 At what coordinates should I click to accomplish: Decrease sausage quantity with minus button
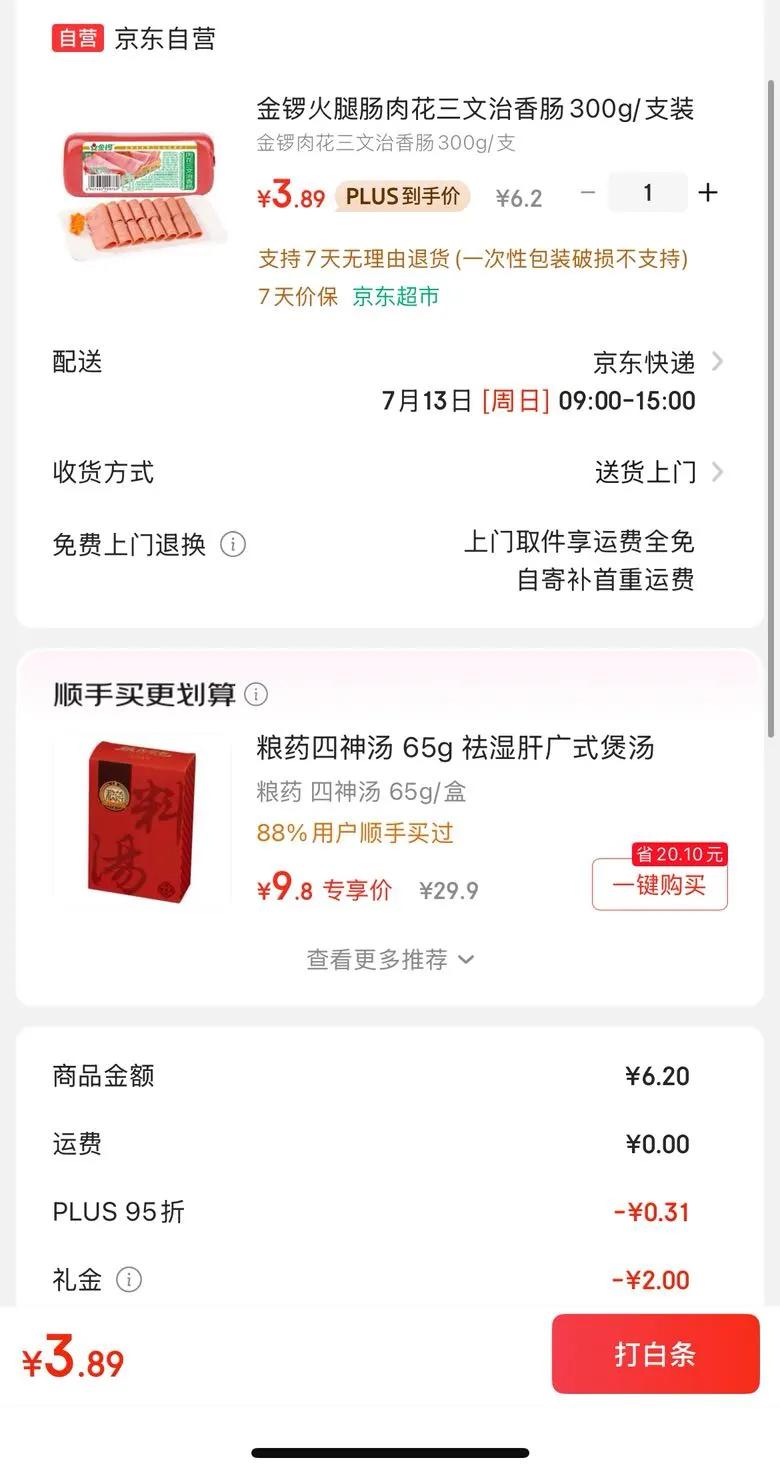pos(588,193)
